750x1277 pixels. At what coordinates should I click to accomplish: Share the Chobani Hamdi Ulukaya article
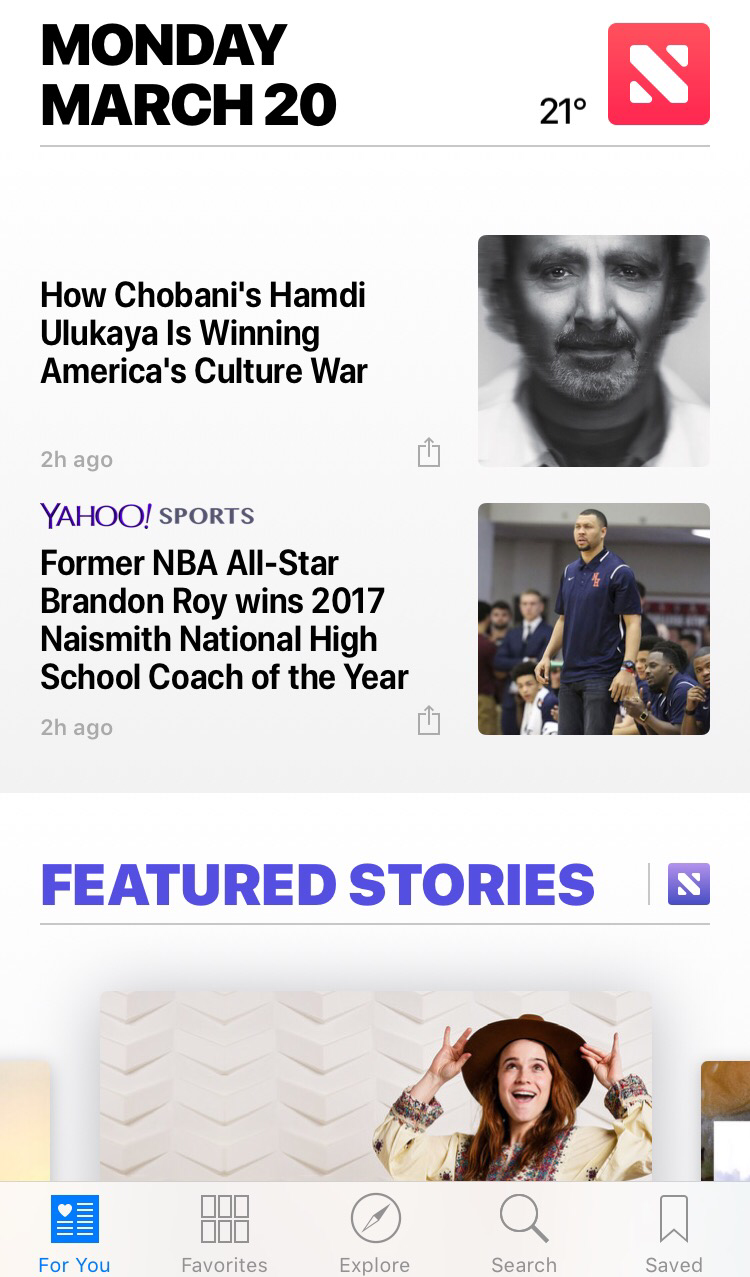428,452
